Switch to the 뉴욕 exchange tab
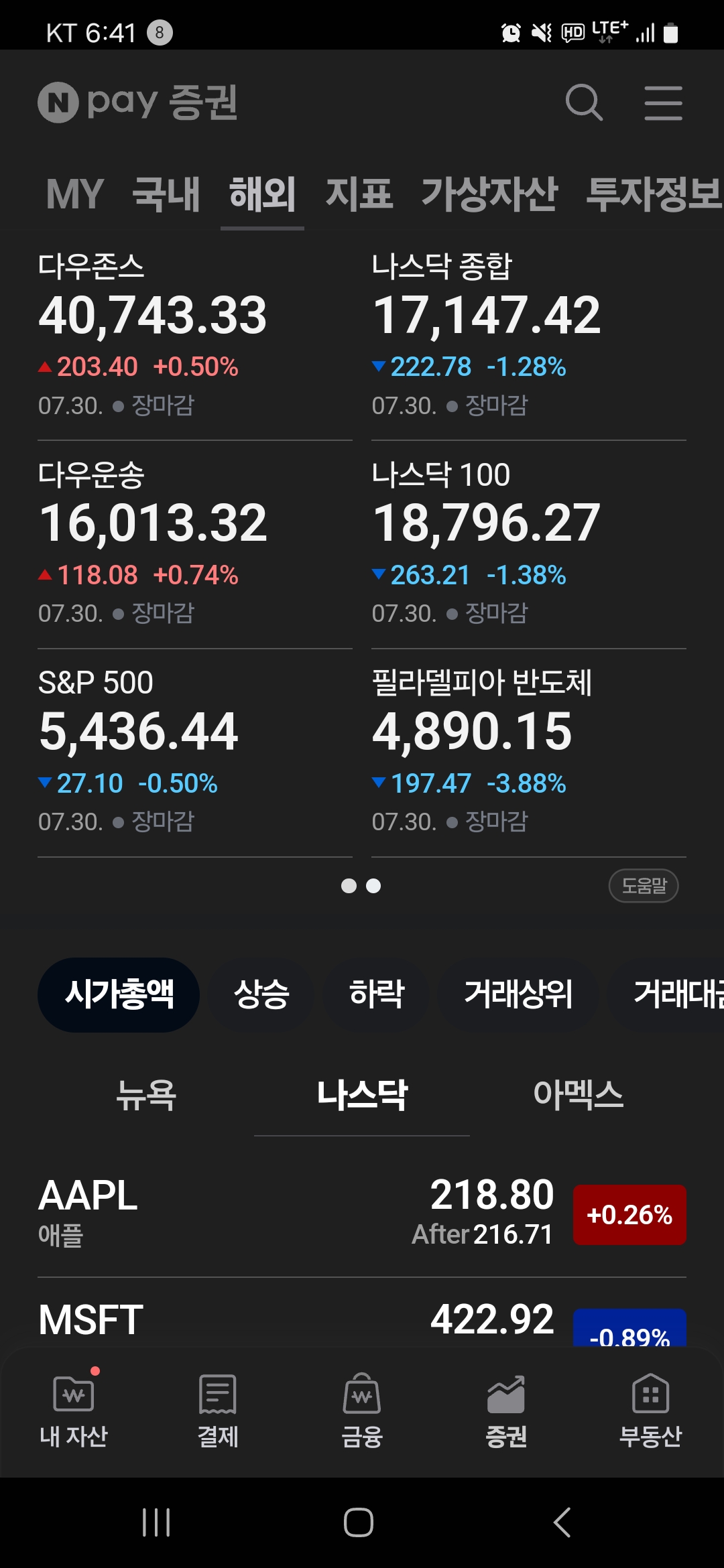Screen dimensions: 724x1568 coord(146,1095)
